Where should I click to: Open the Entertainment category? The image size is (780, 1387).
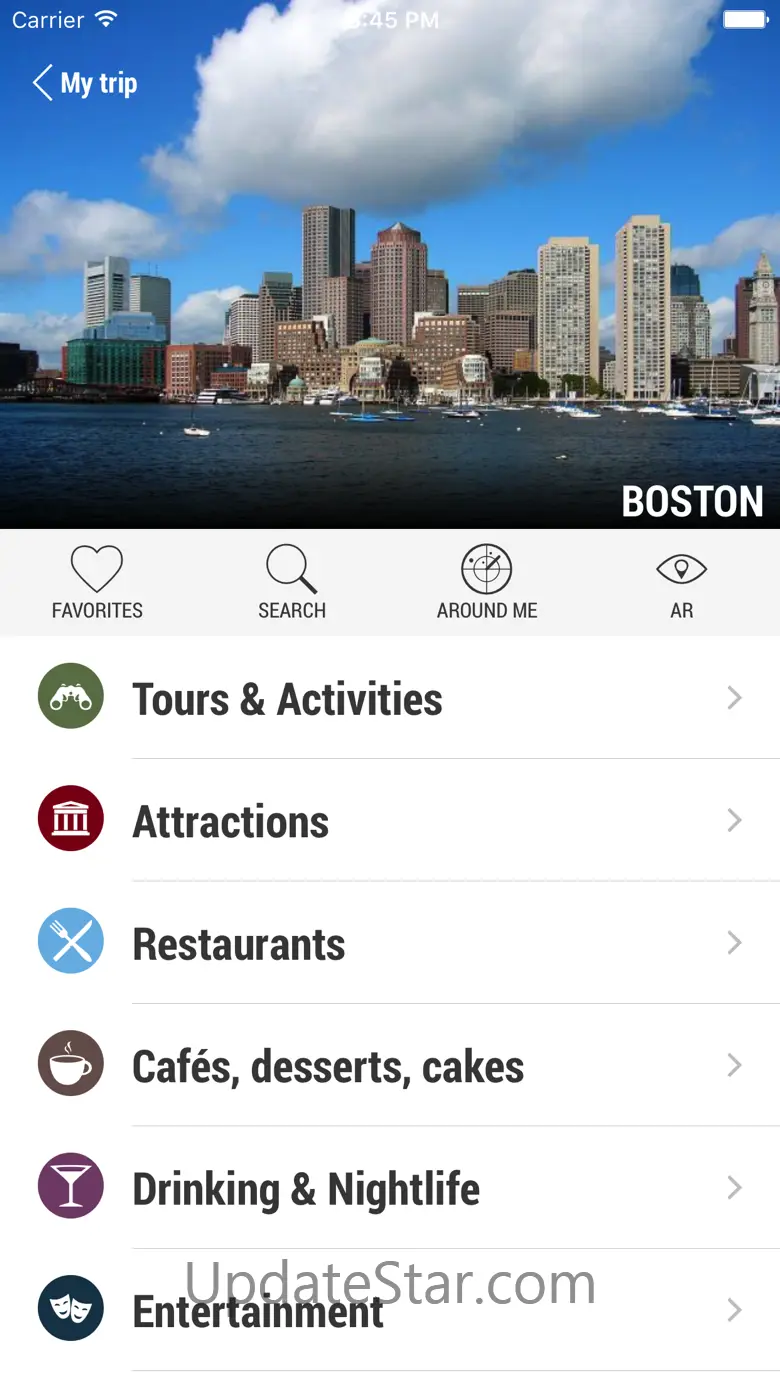(x=390, y=1310)
